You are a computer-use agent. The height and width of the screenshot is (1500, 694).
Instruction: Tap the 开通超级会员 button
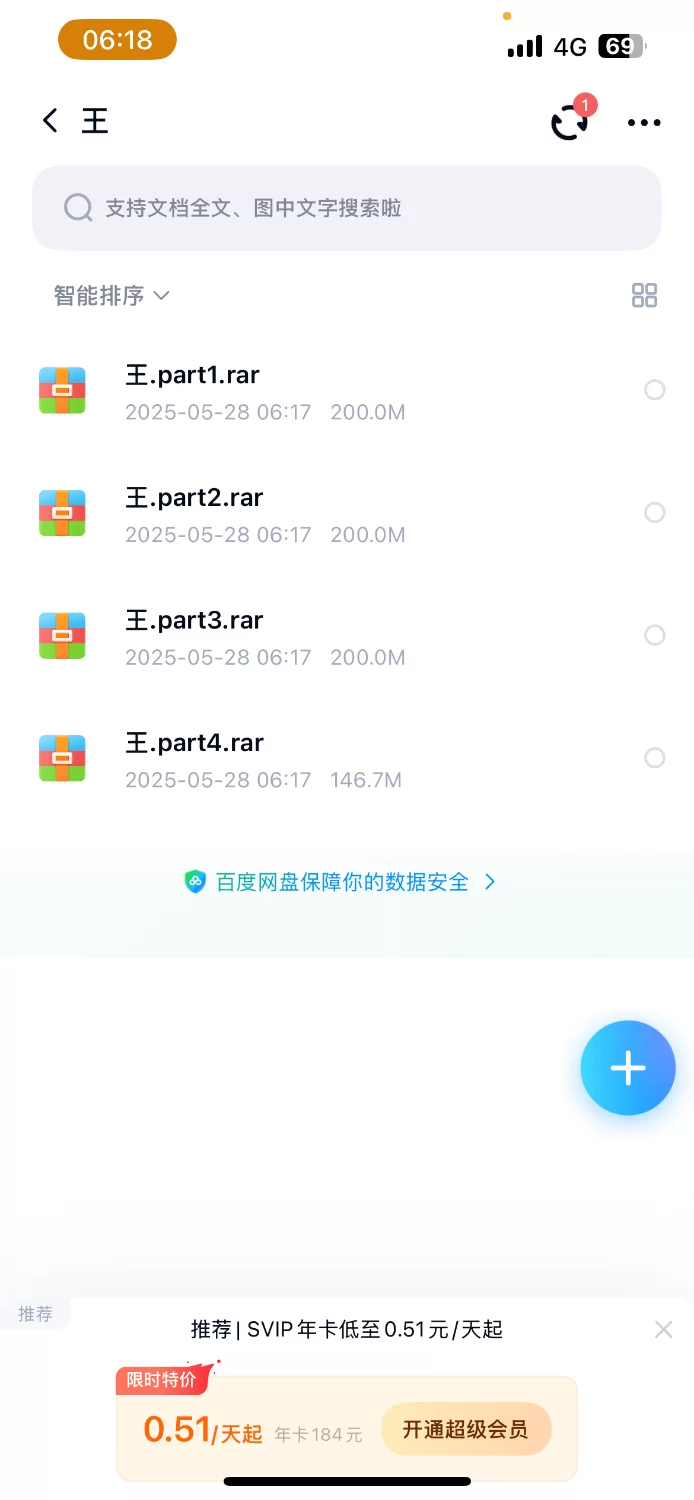[466, 1429]
